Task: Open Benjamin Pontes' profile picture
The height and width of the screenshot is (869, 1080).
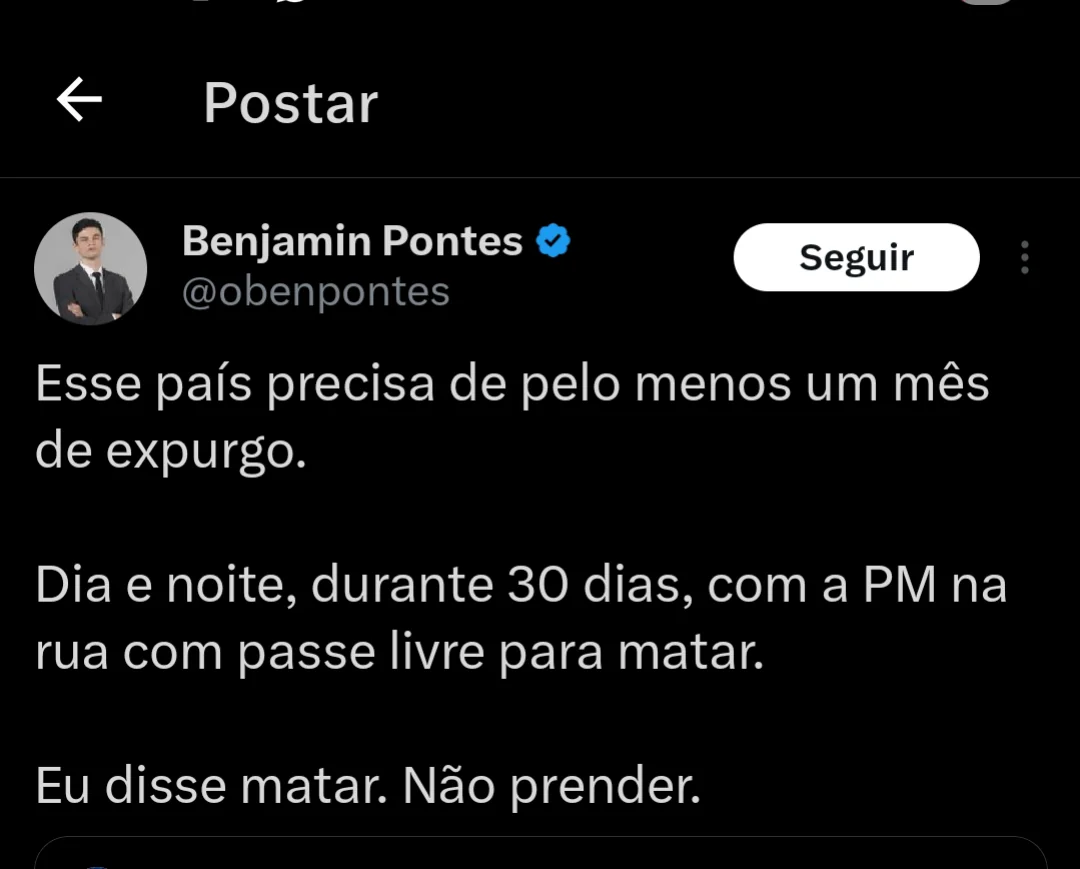Action: click(x=90, y=269)
